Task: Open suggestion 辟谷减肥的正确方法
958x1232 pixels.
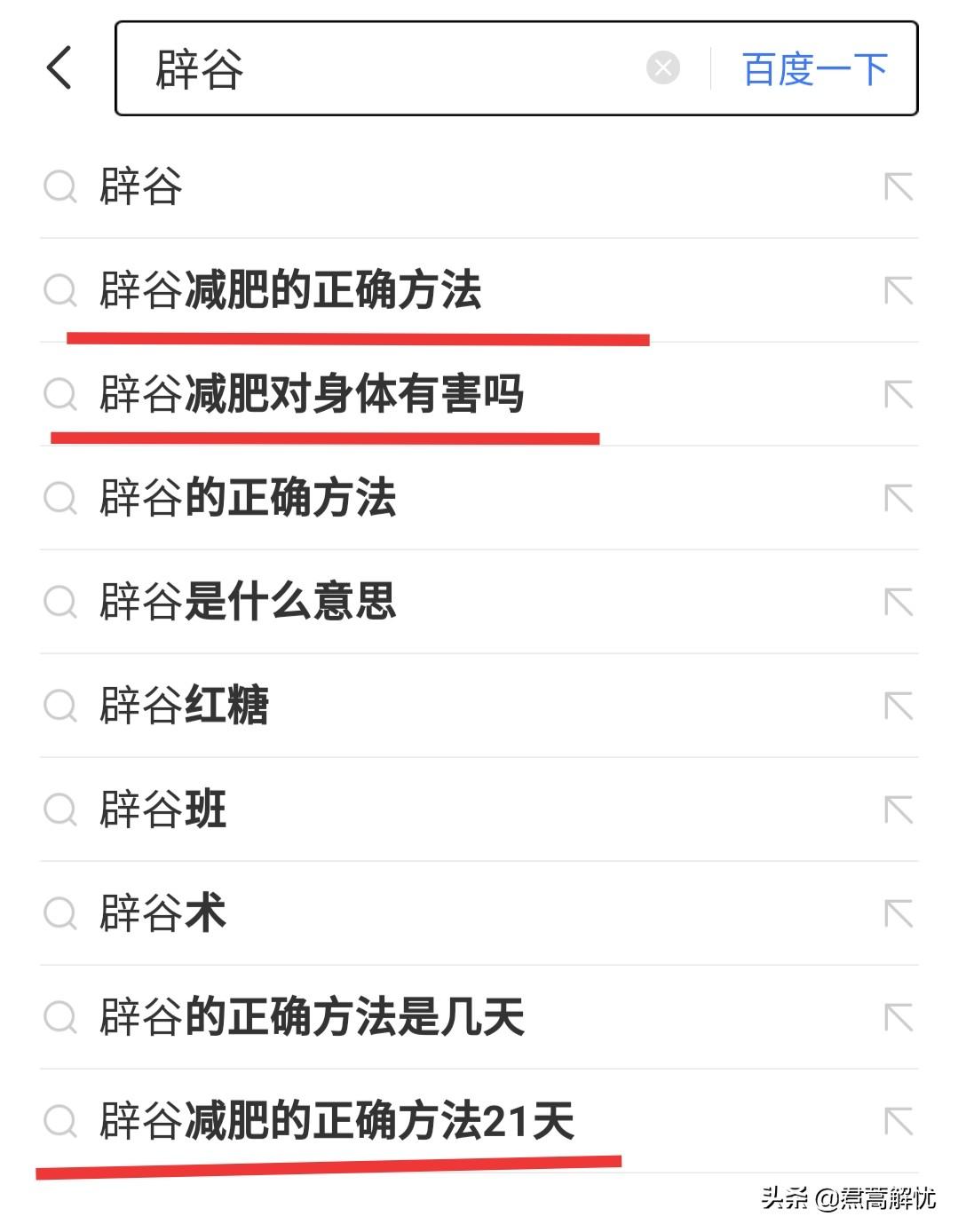Action: point(290,290)
